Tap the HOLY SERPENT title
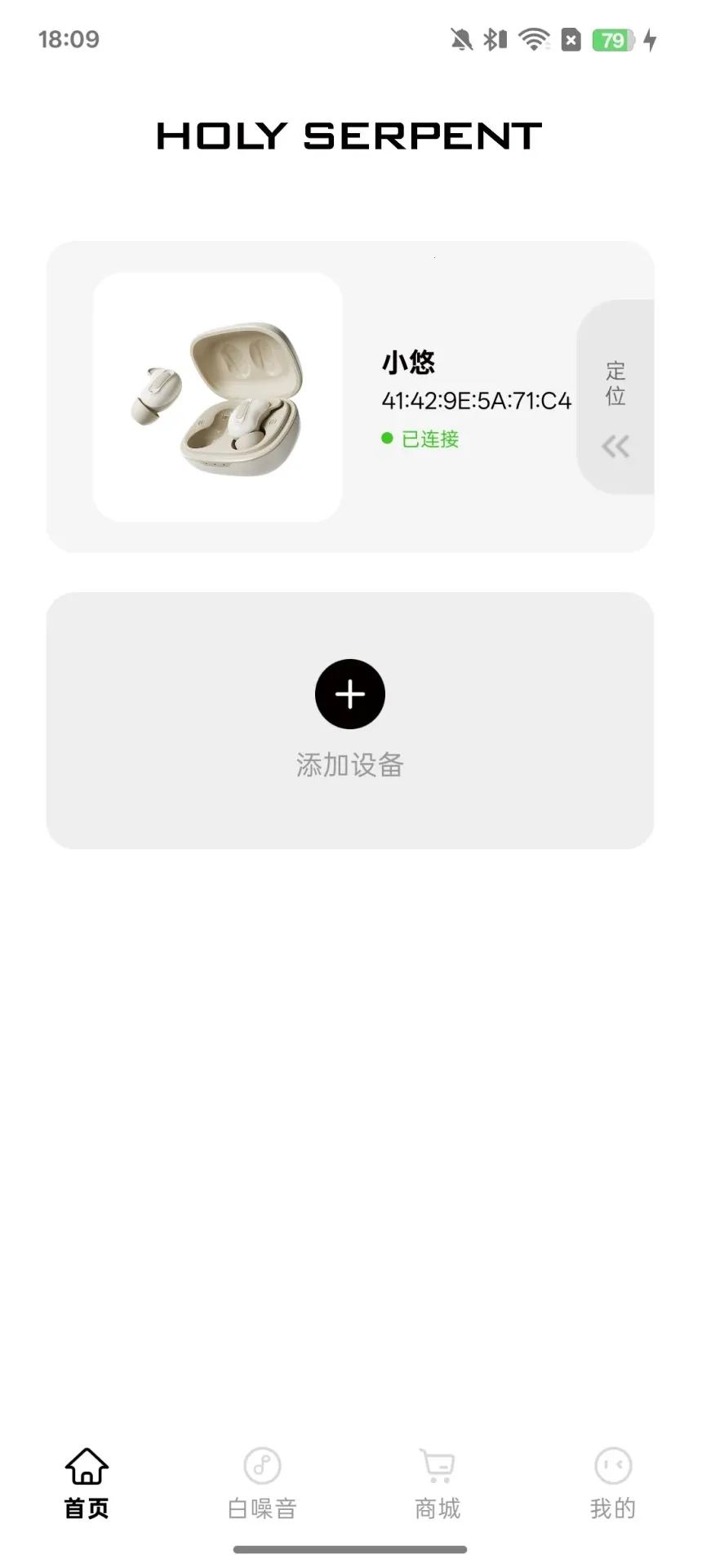 coord(350,135)
